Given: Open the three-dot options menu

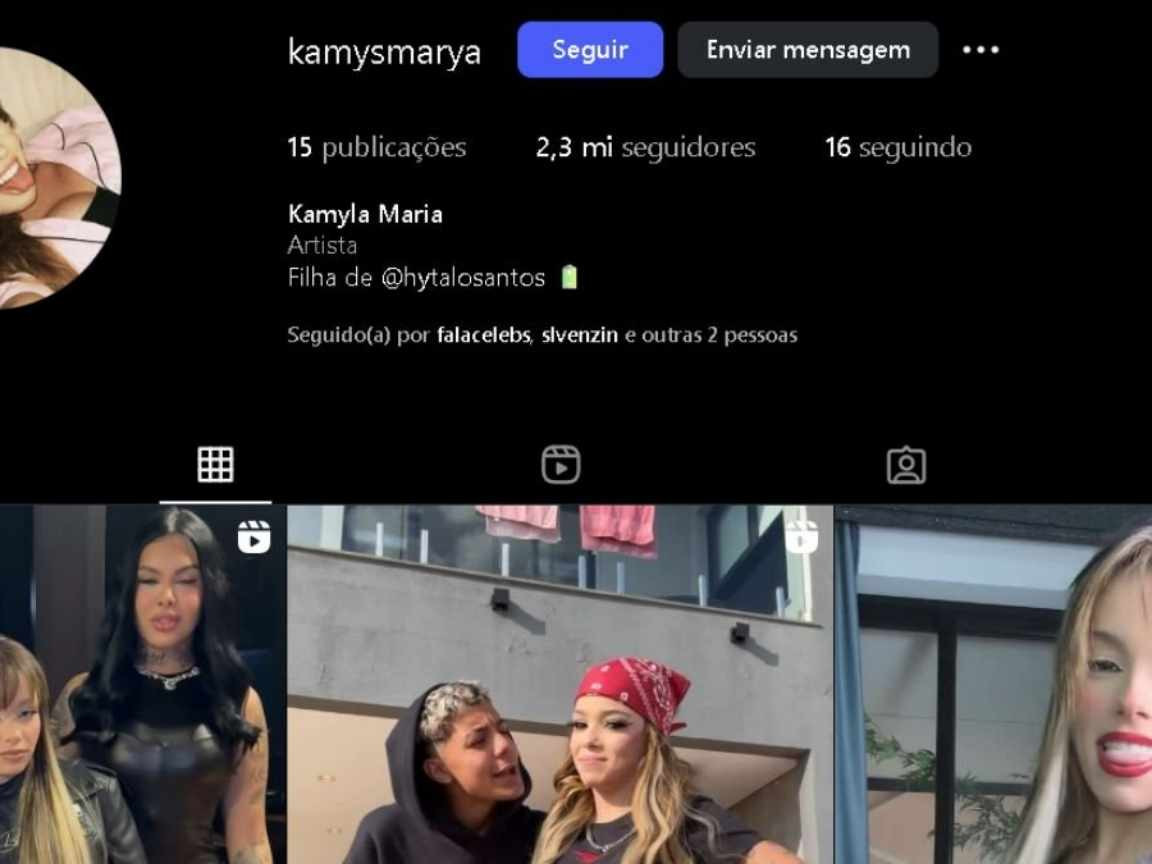Looking at the screenshot, I should 980,50.
